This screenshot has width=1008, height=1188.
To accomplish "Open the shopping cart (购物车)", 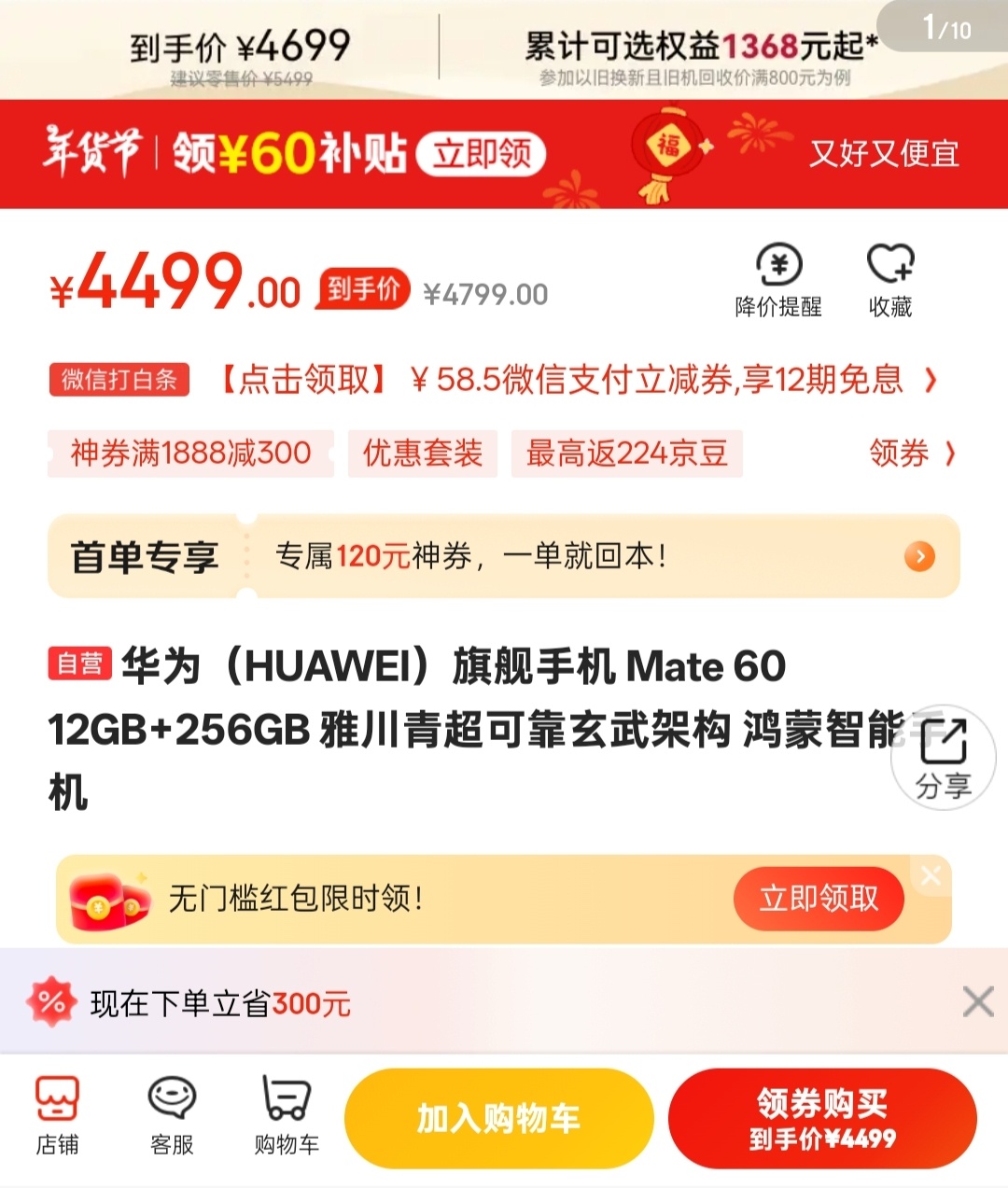I will pos(287,1116).
